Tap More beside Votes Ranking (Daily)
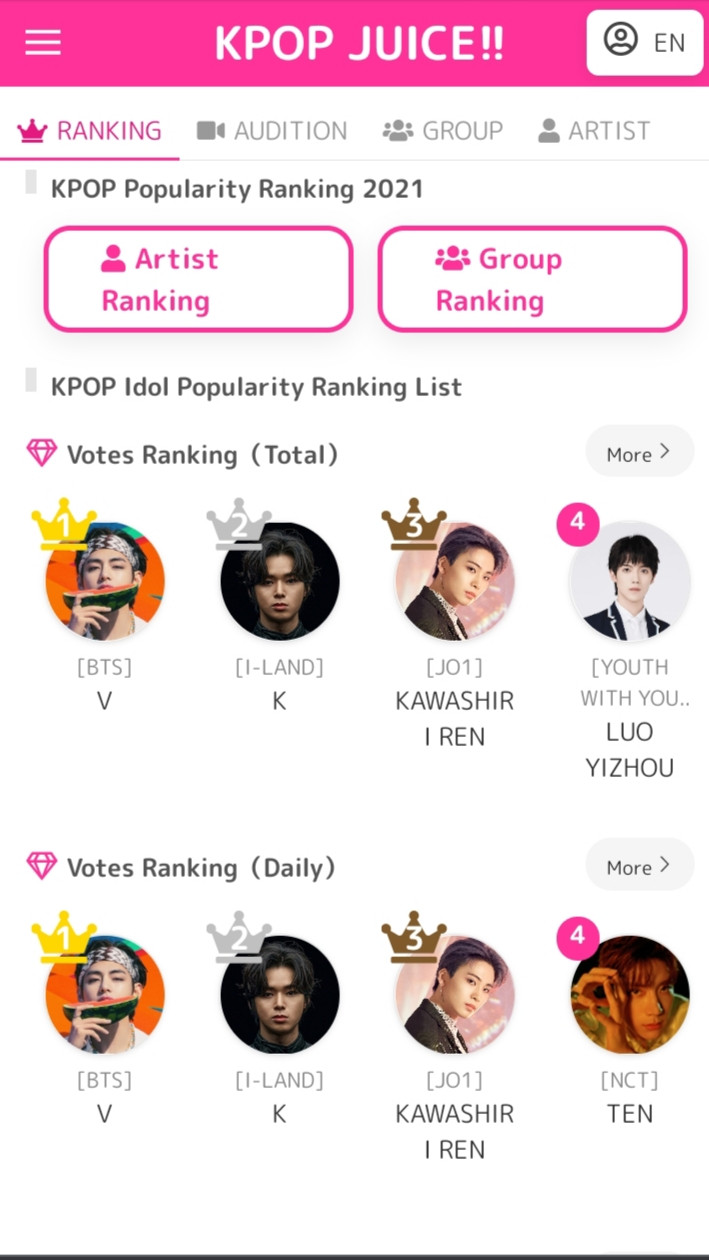The image size is (709, 1260). (638, 867)
